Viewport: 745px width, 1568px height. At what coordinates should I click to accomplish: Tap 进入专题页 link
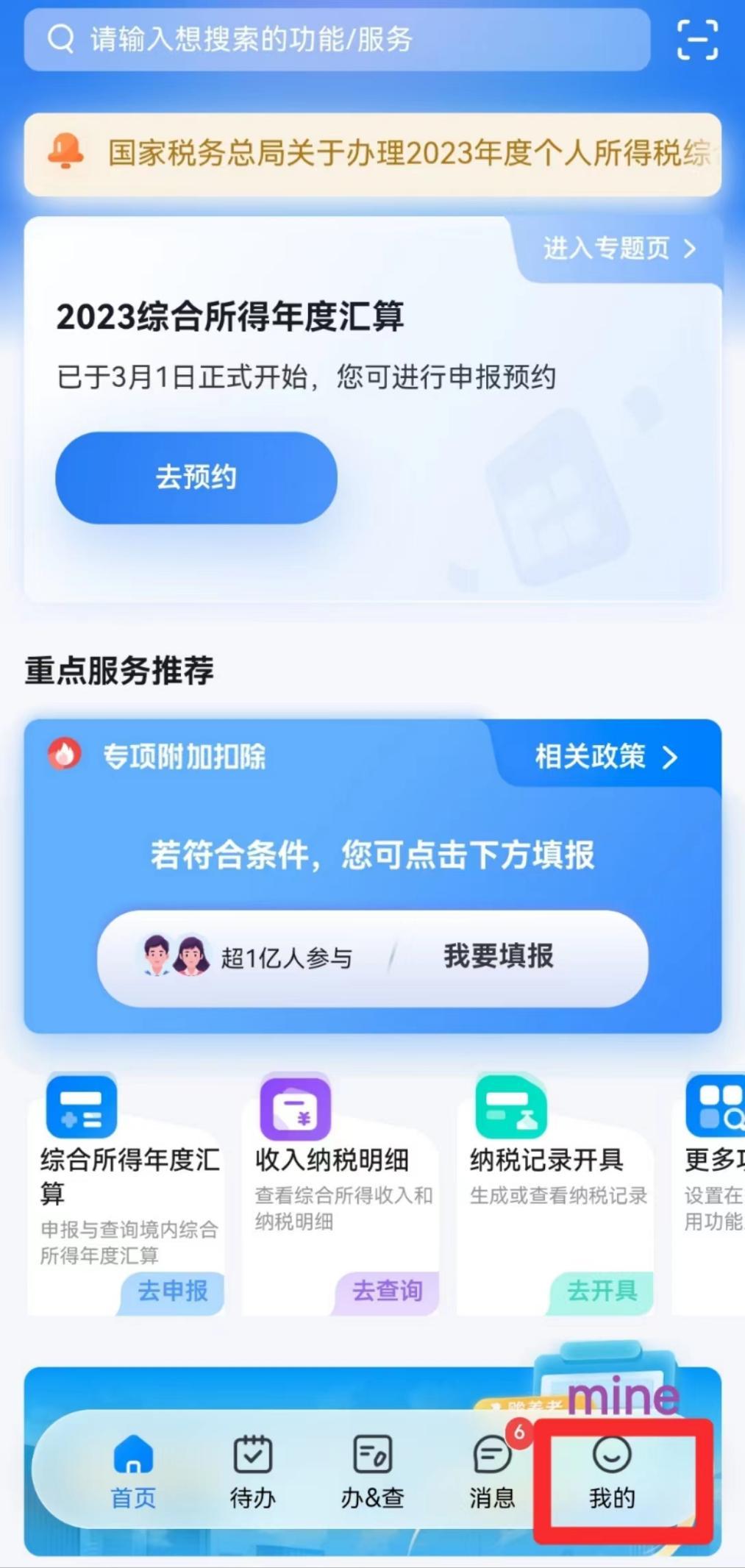[618, 249]
